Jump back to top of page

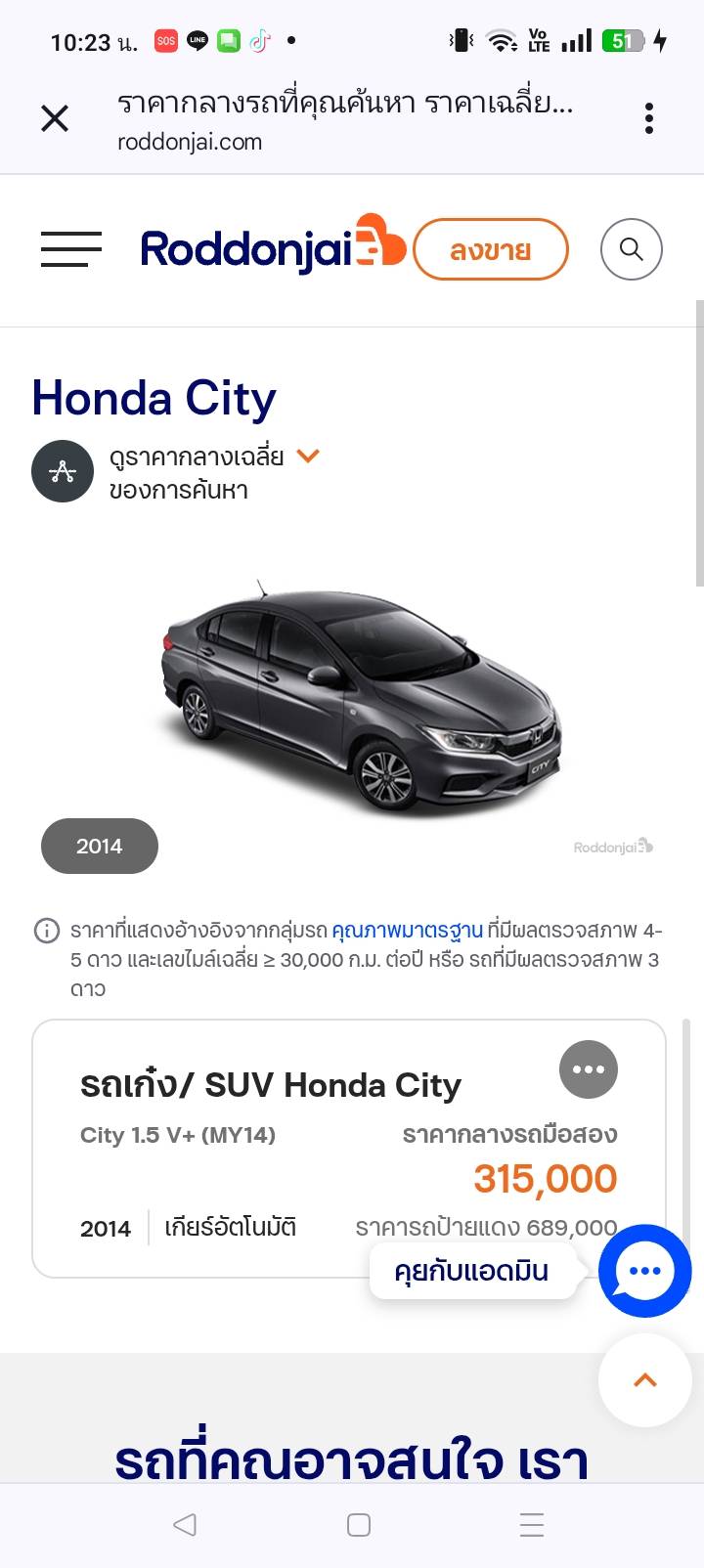click(x=644, y=1380)
